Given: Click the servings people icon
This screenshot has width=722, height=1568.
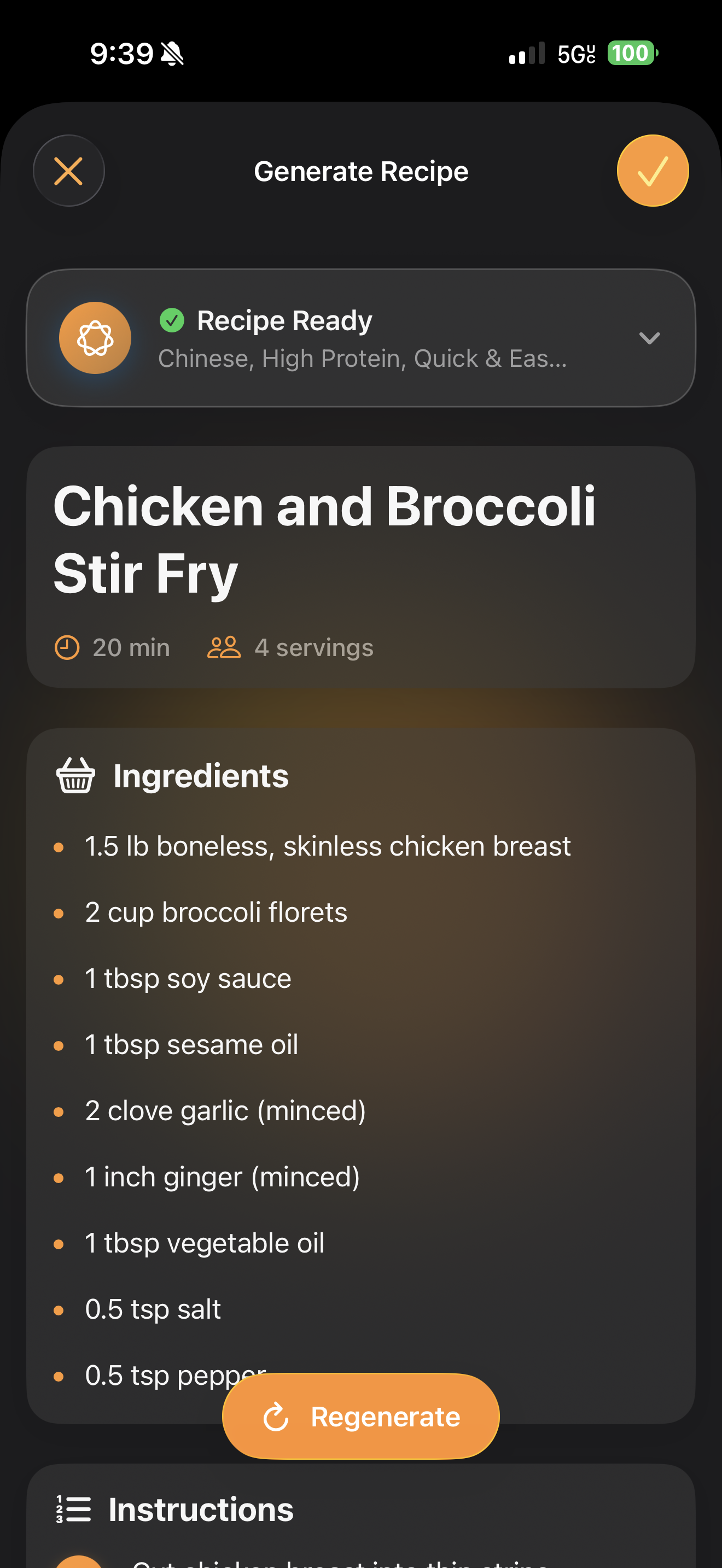Looking at the screenshot, I should [224, 647].
